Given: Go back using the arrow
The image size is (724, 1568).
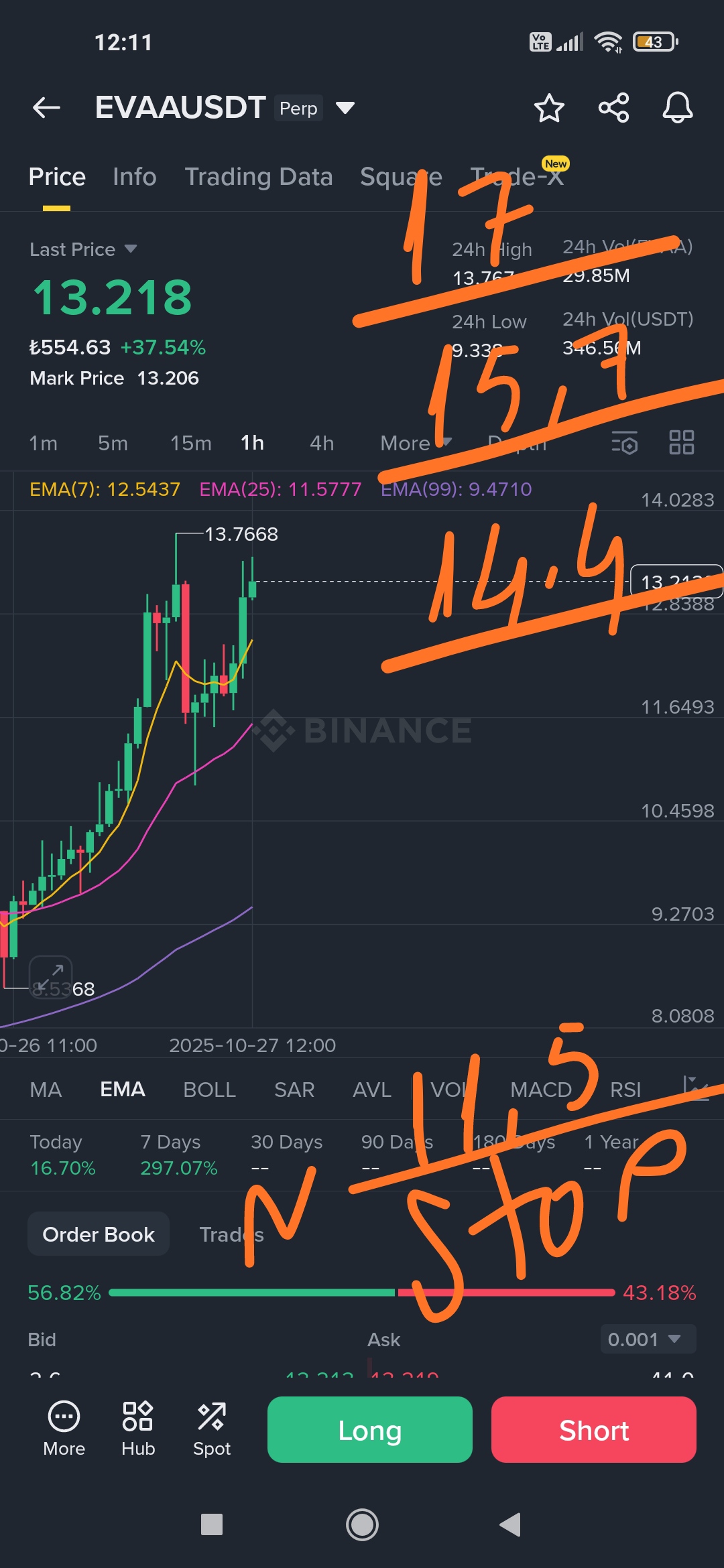Looking at the screenshot, I should tap(46, 107).
